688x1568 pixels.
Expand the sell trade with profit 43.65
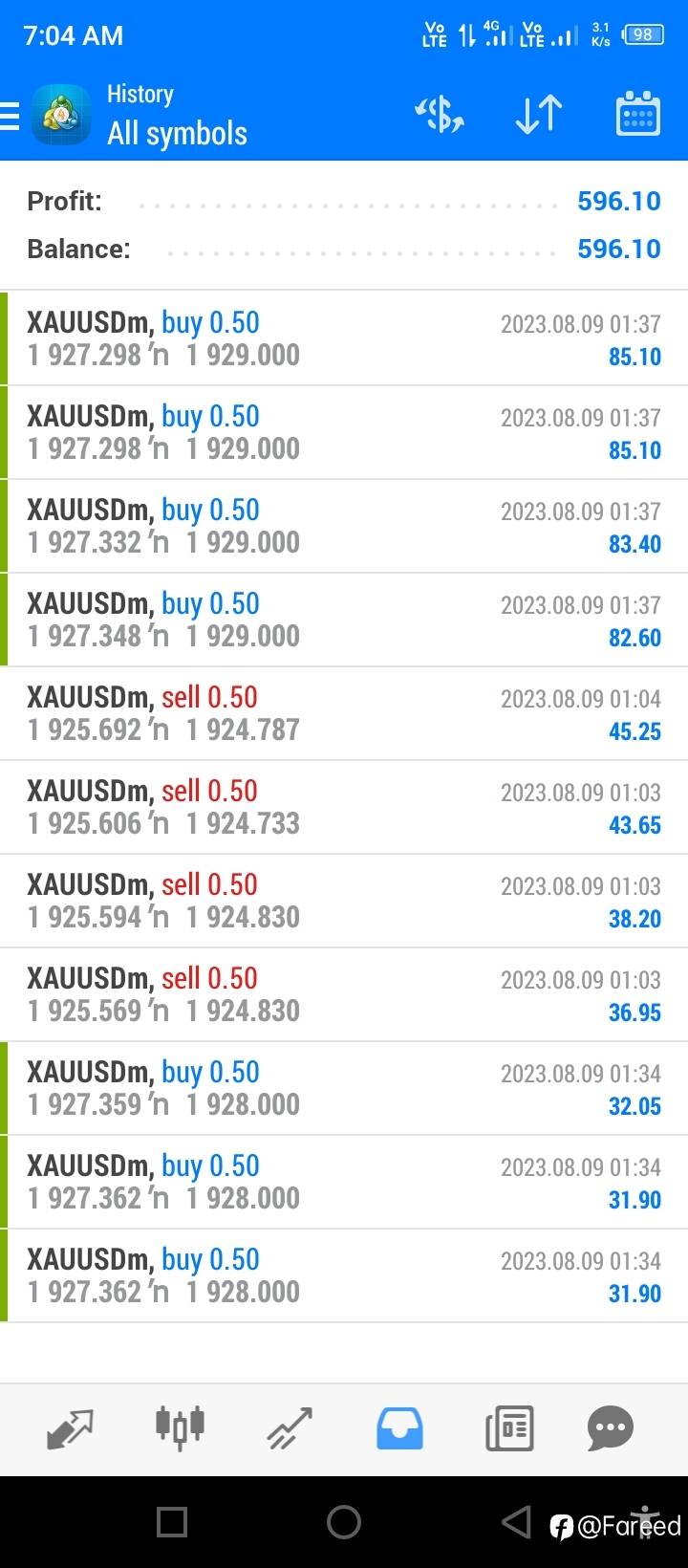pyautogui.click(x=344, y=807)
